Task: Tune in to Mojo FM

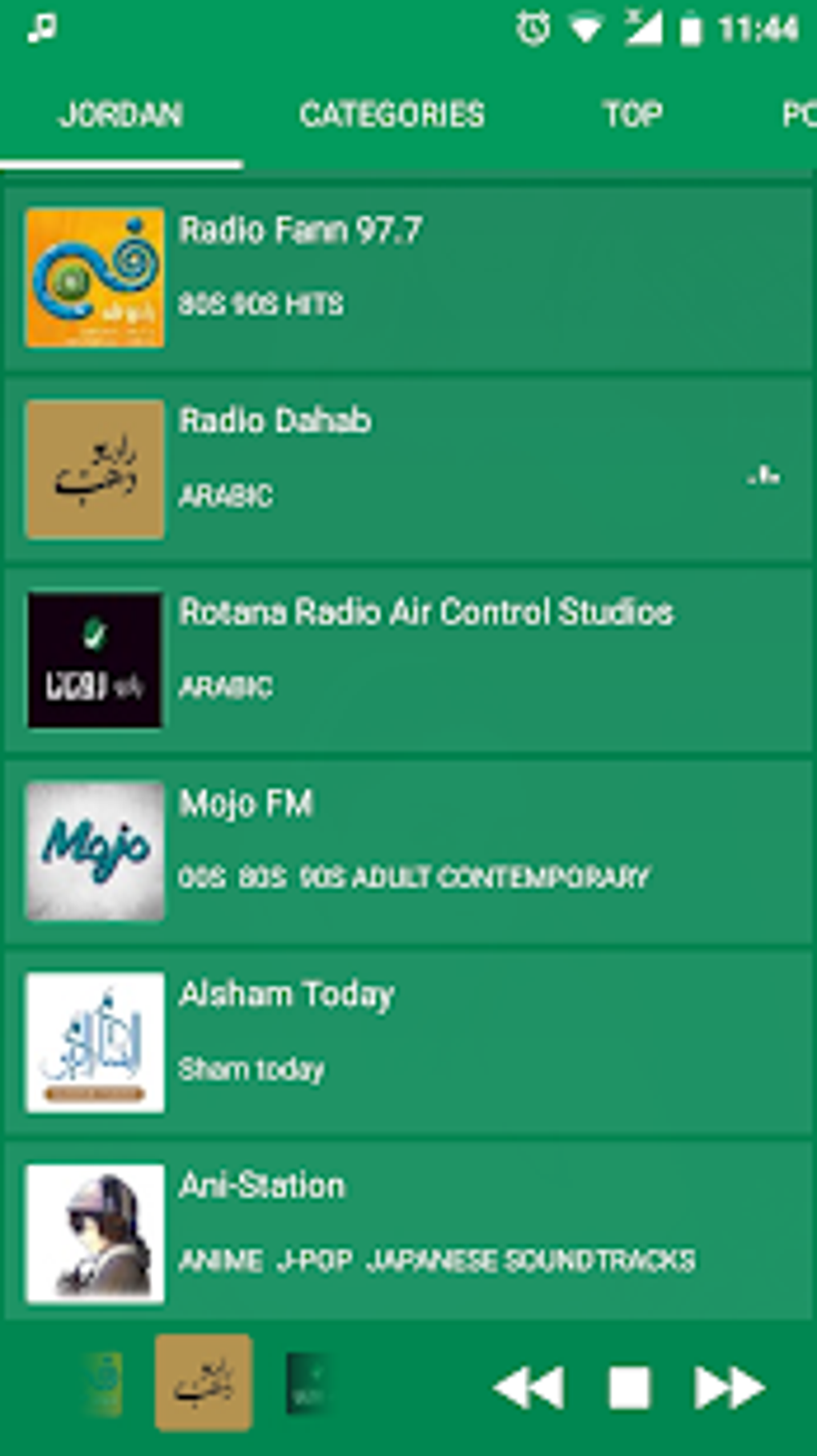Action: click(x=408, y=850)
